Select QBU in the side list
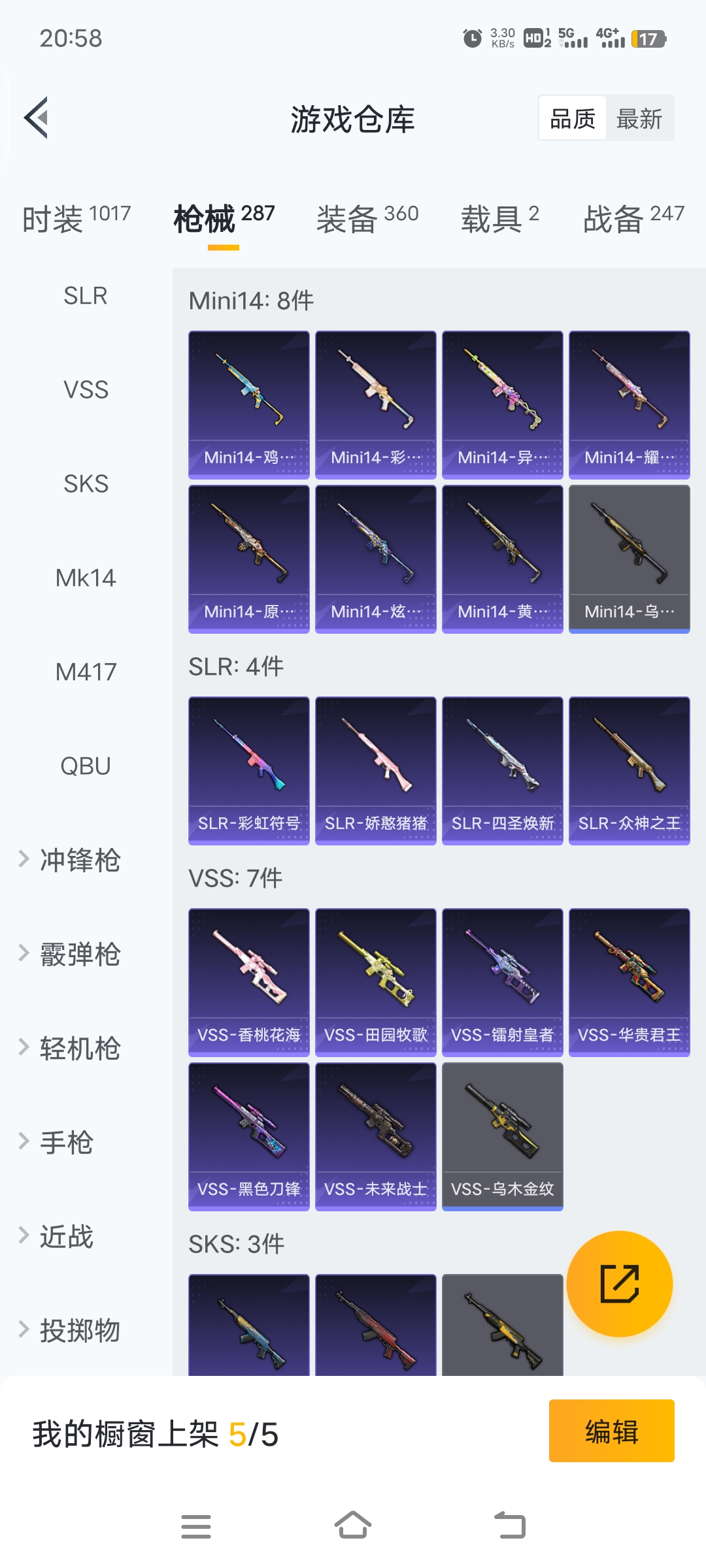The image size is (706, 1568). pyautogui.click(x=86, y=766)
